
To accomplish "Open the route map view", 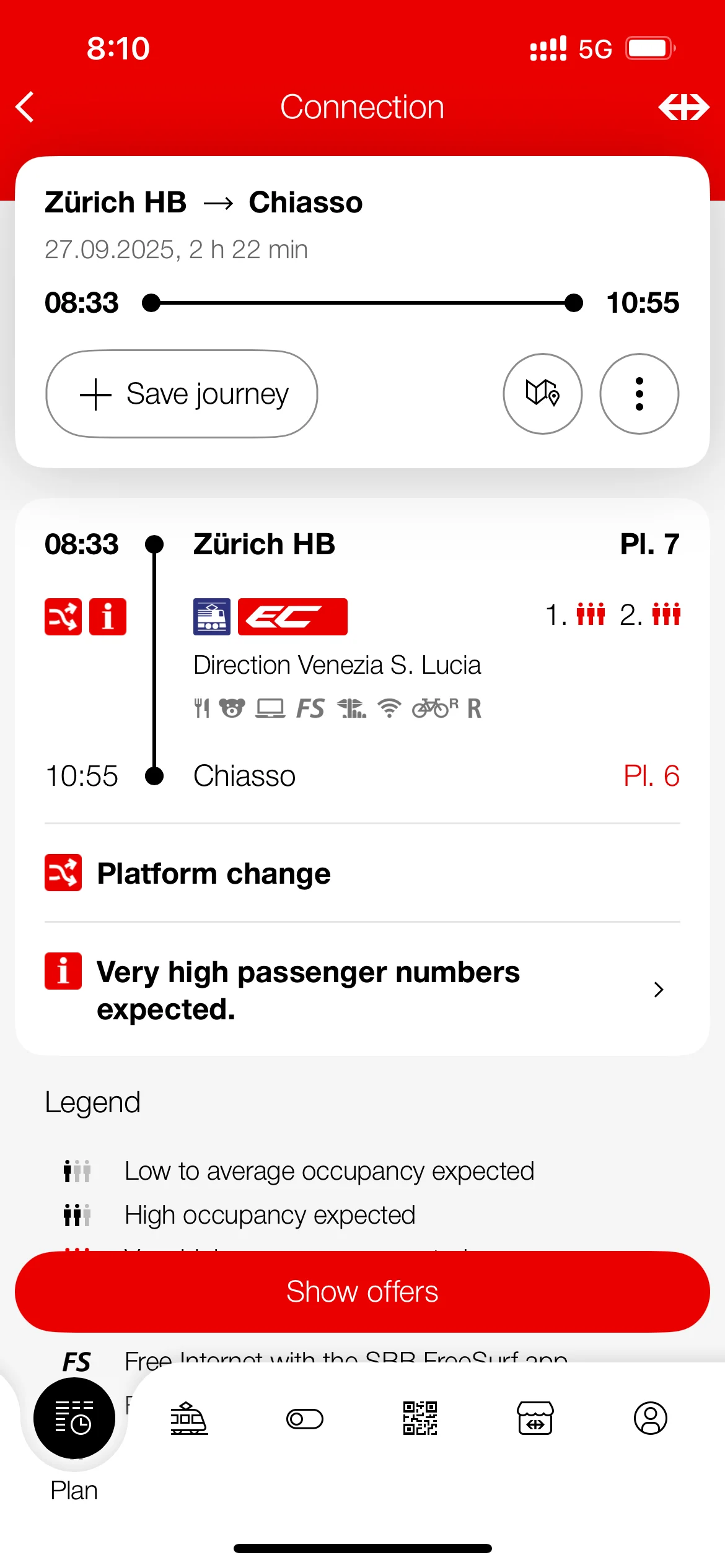I will [x=542, y=394].
